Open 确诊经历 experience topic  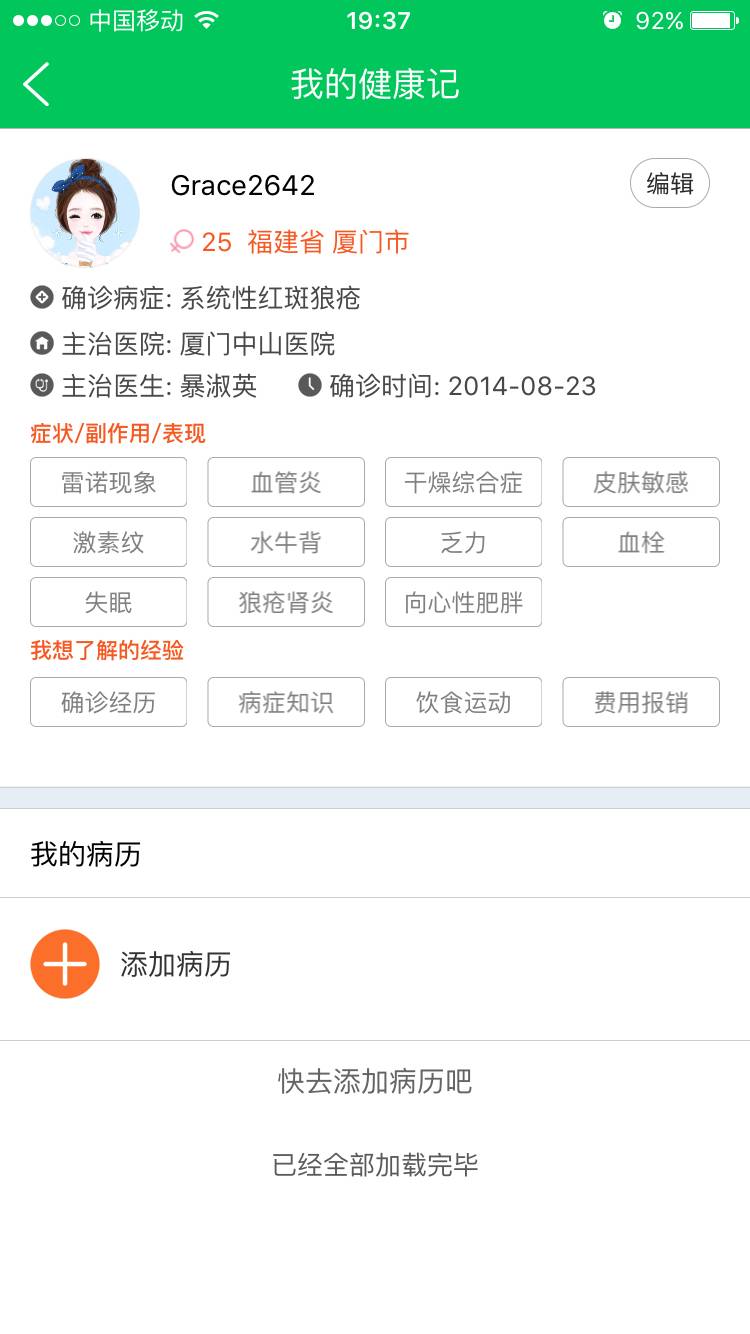click(x=108, y=702)
